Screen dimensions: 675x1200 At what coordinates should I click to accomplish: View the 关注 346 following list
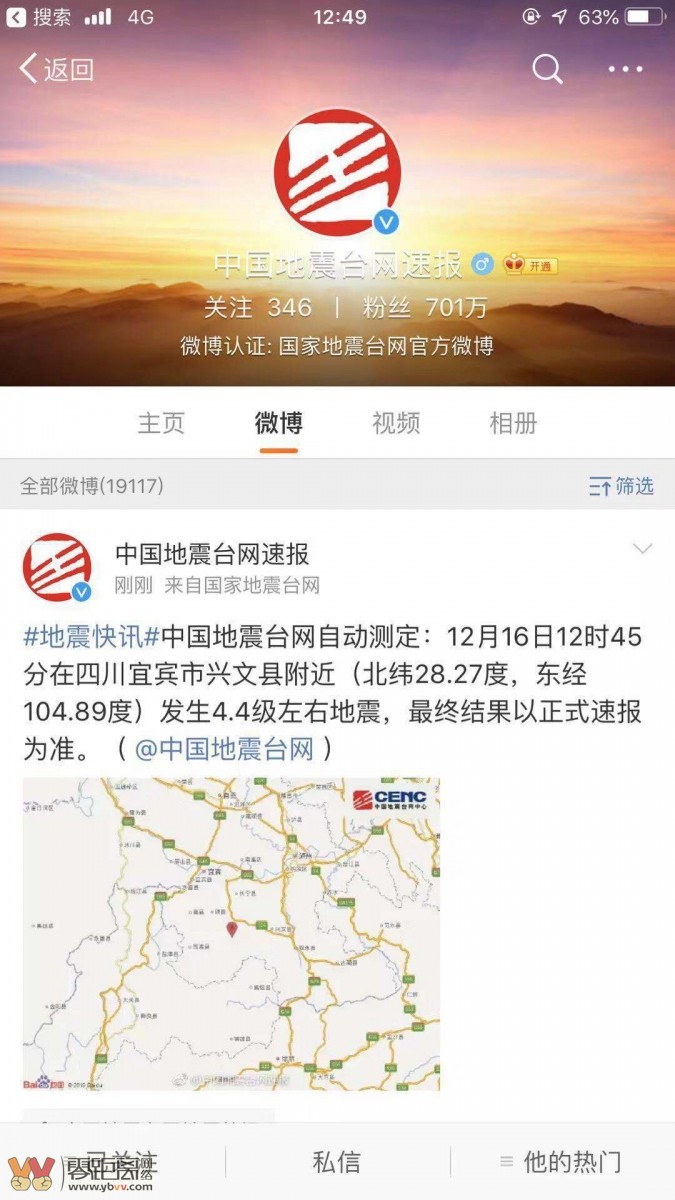[x=257, y=307]
